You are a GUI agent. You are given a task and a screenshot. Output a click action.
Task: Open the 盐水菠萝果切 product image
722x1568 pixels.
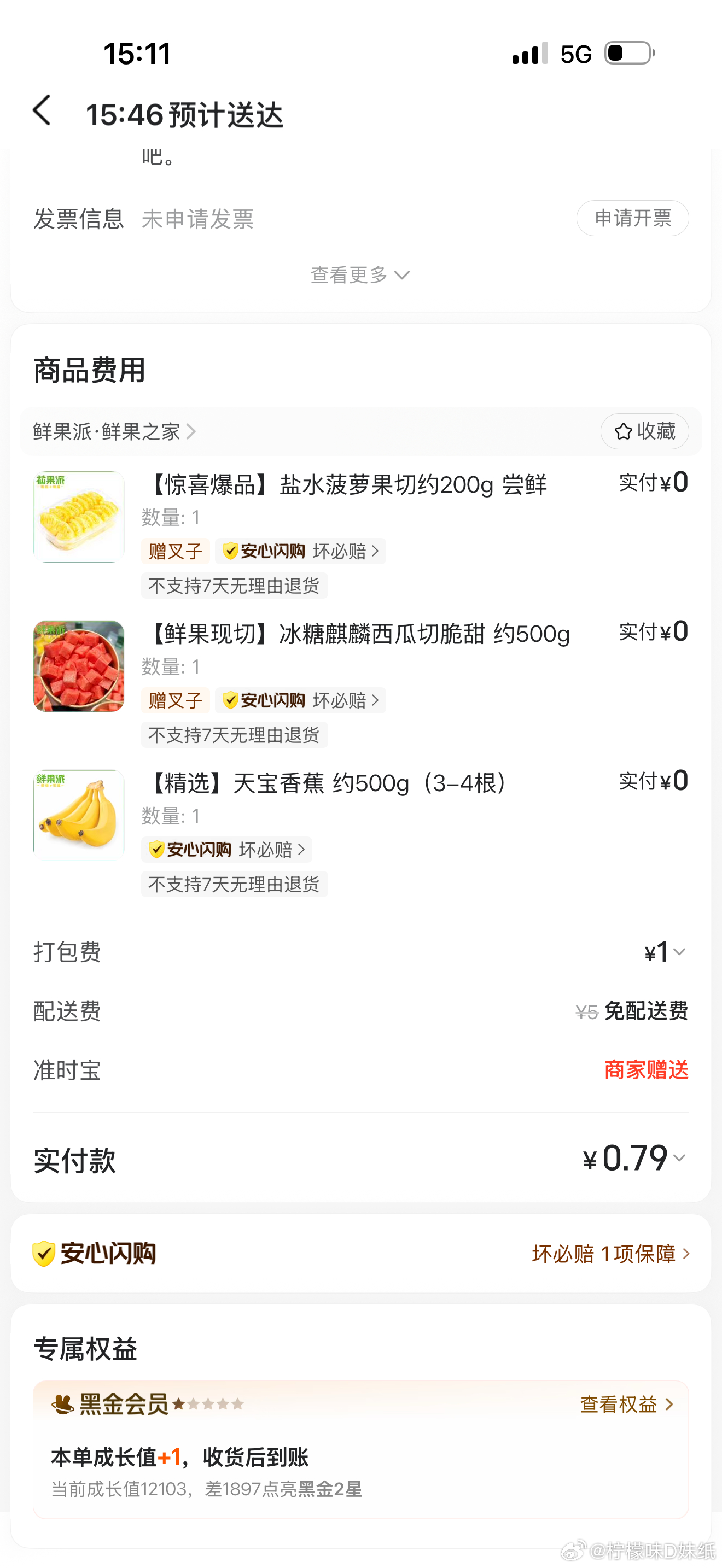79,517
